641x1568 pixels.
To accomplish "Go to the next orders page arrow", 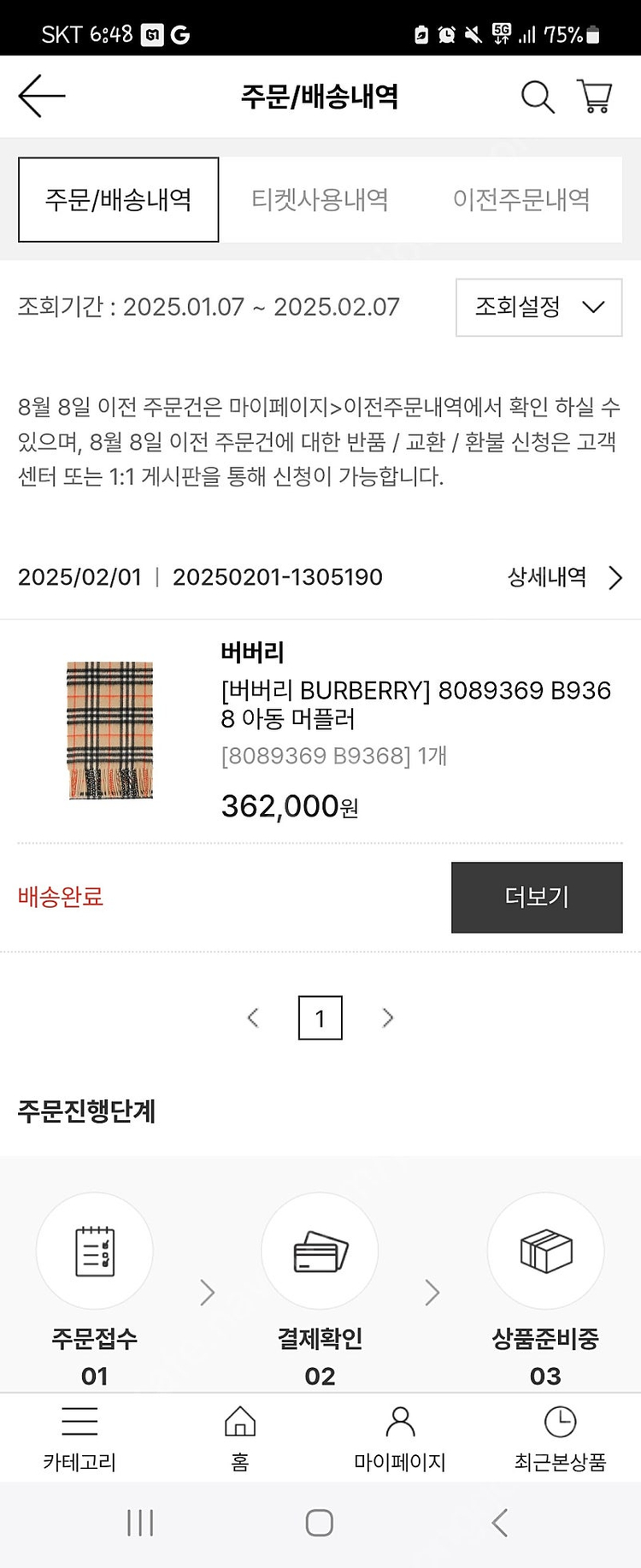I will [x=388, y=1017].
